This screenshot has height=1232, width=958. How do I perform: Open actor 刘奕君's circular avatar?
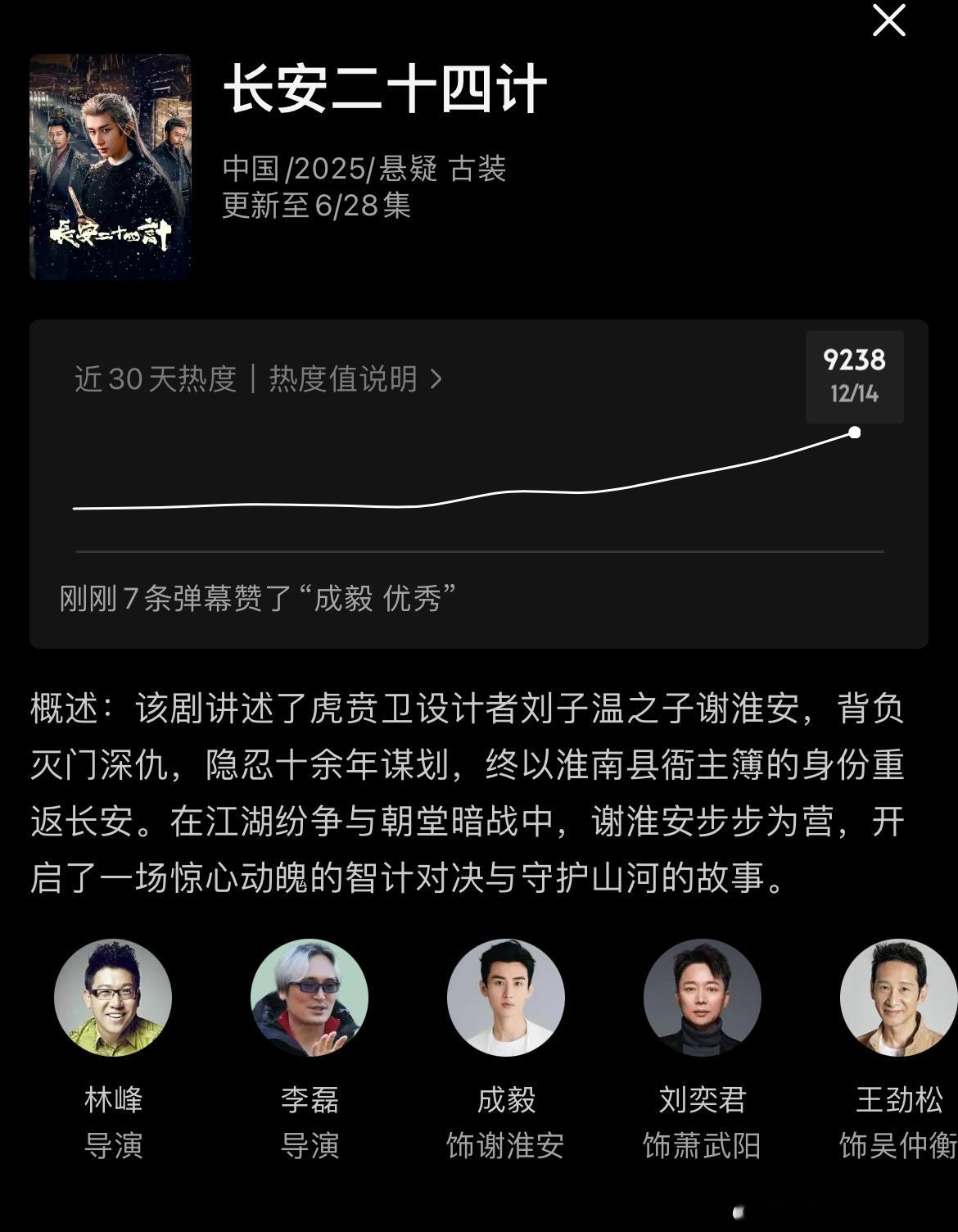tap(702, 998)
